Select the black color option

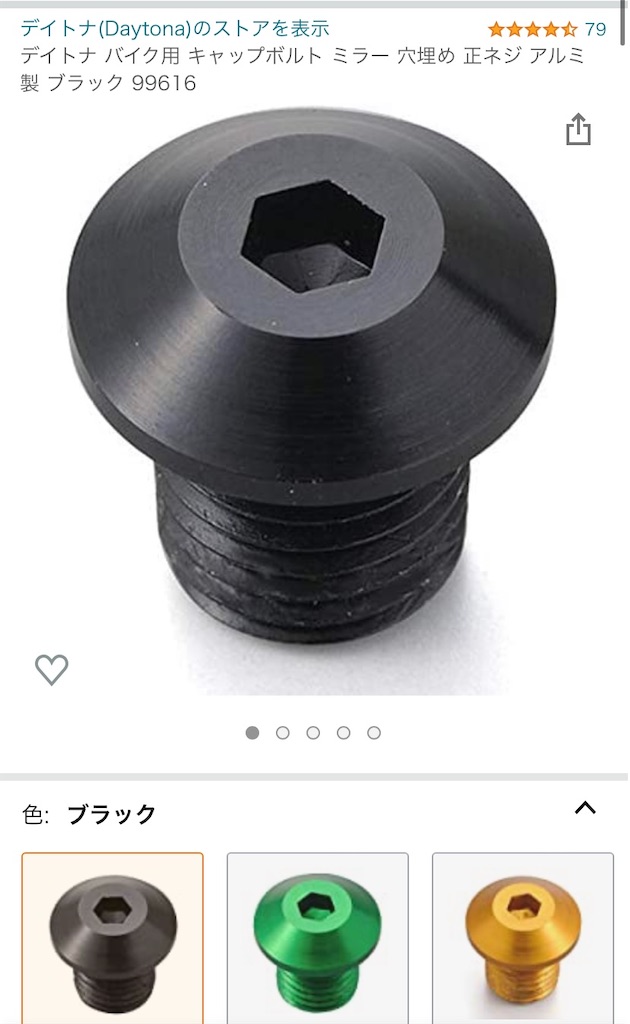pos(112,937)
